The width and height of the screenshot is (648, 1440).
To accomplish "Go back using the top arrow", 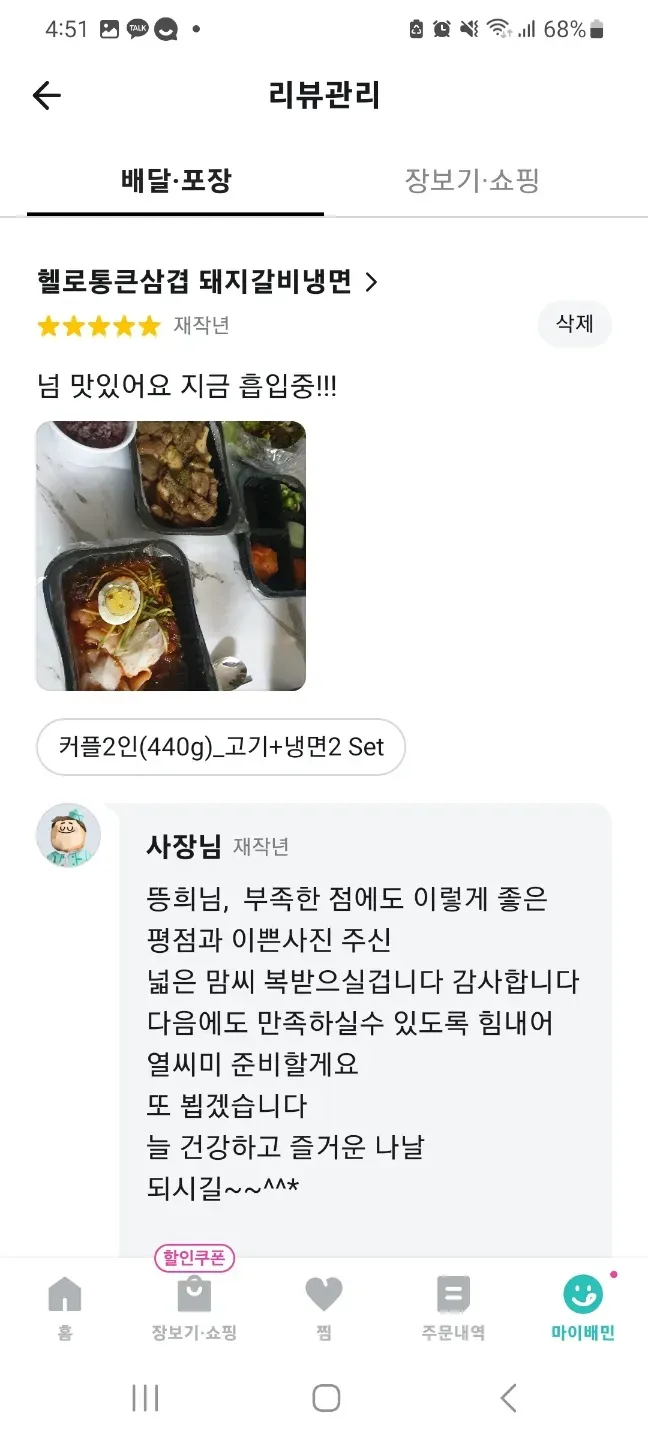I will click(47, 96).
